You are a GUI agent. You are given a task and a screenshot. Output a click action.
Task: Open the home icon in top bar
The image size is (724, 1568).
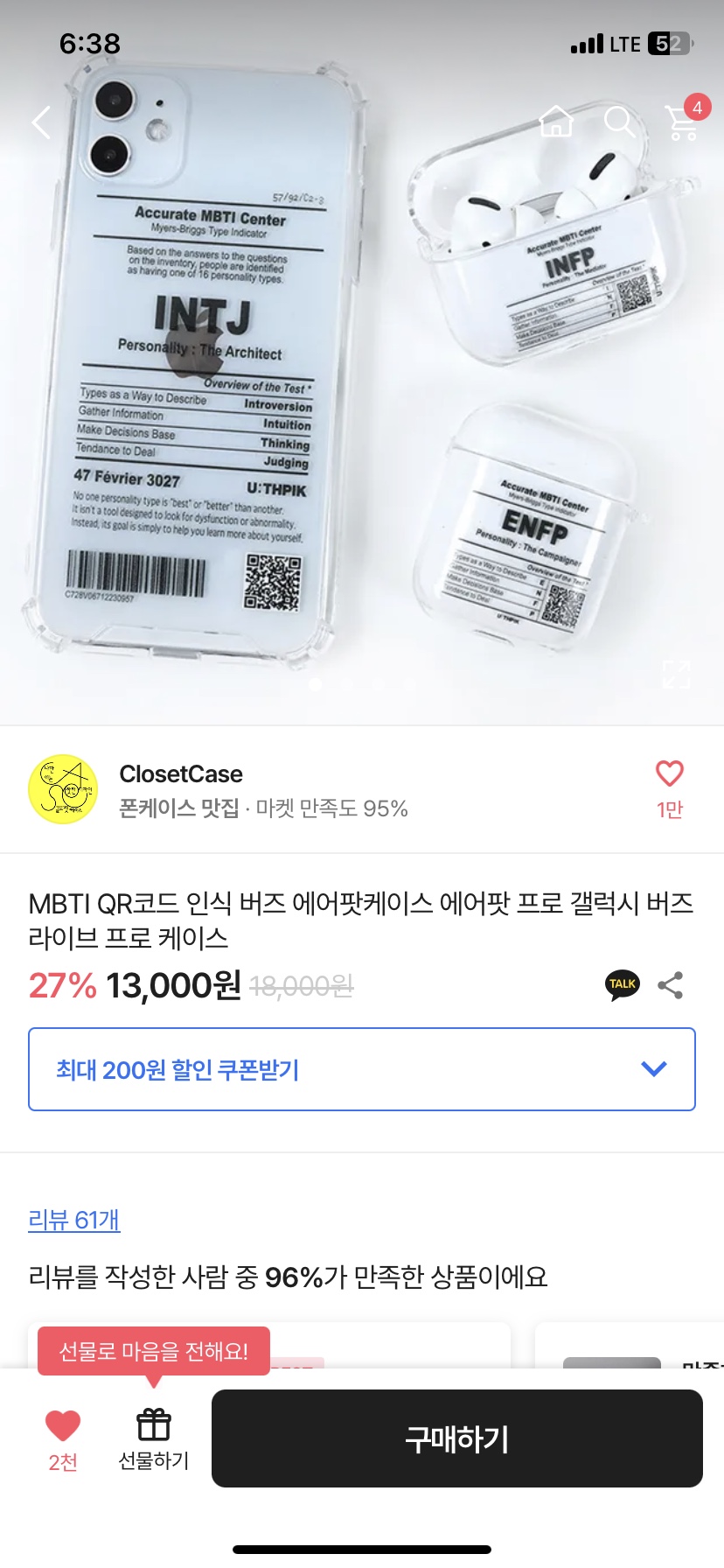point(556,122)
